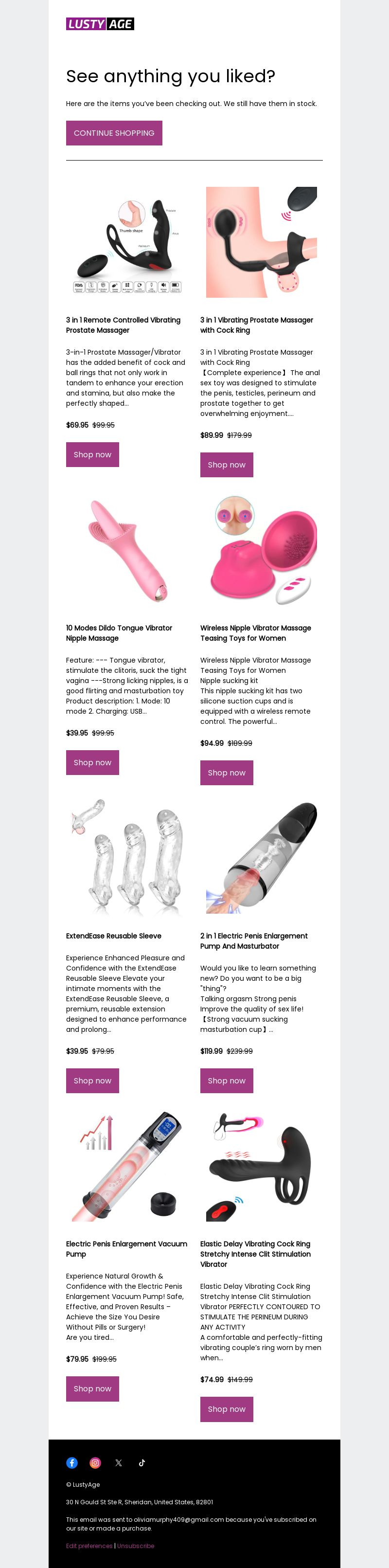Shop now for Electric Enlargement Vacuum Pump

pyautogui.click(x=92, y=1389)
